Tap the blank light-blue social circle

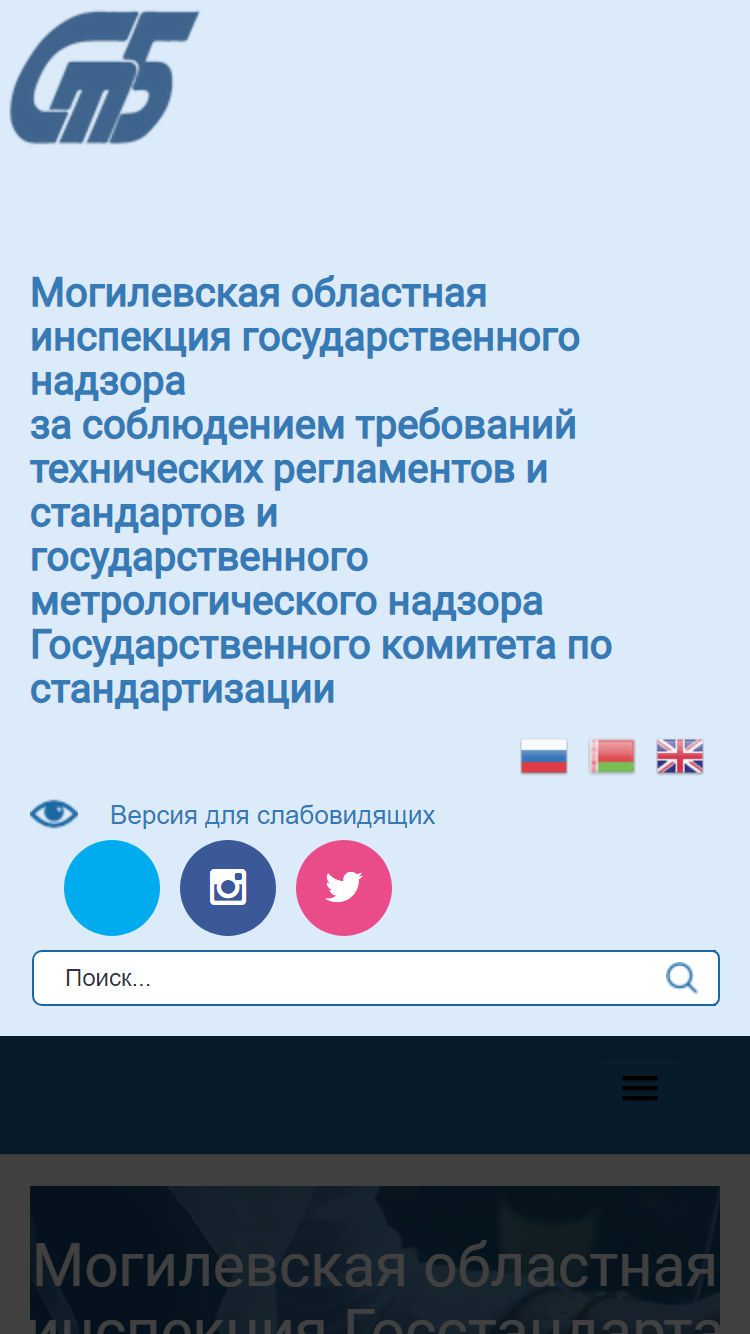point(112,888)
